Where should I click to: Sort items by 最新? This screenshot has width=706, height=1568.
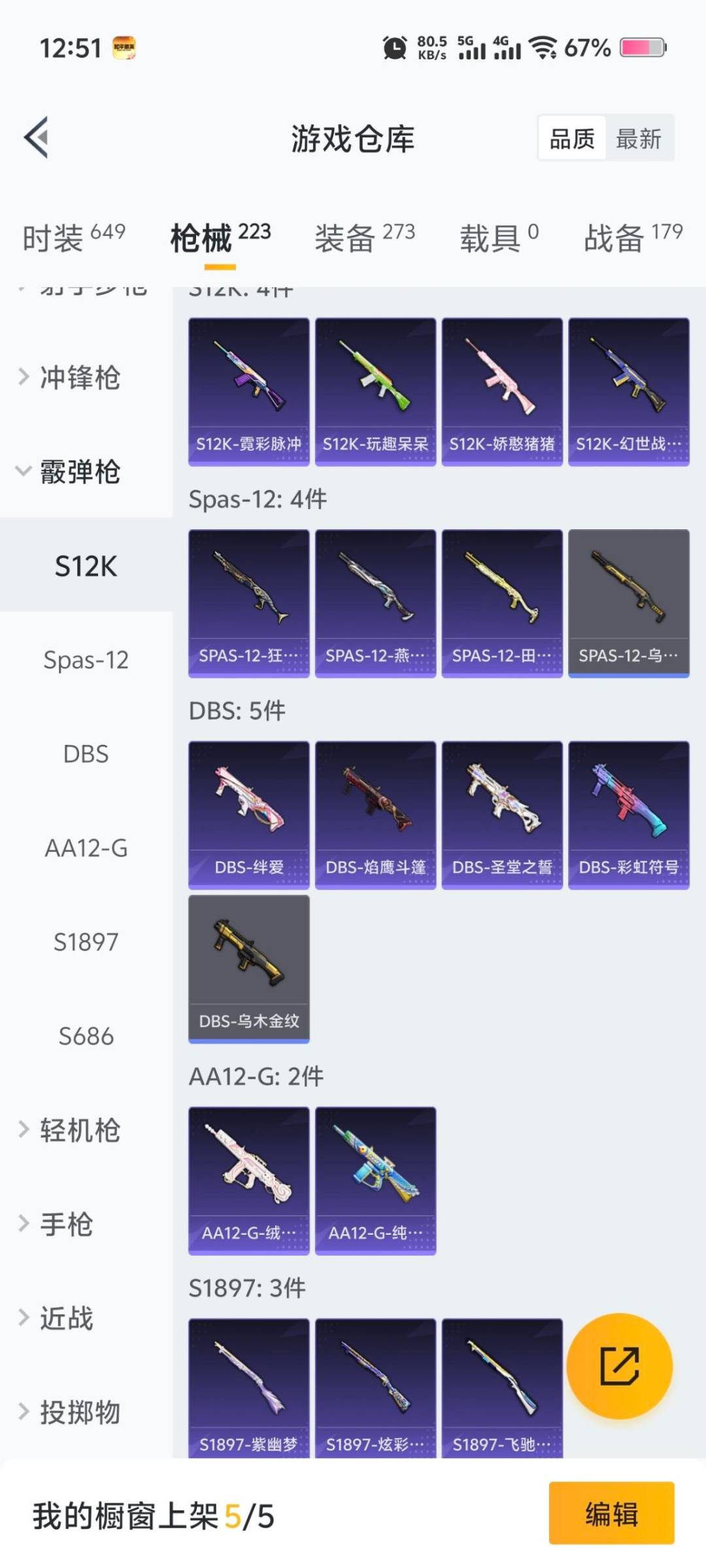point(638,139)
